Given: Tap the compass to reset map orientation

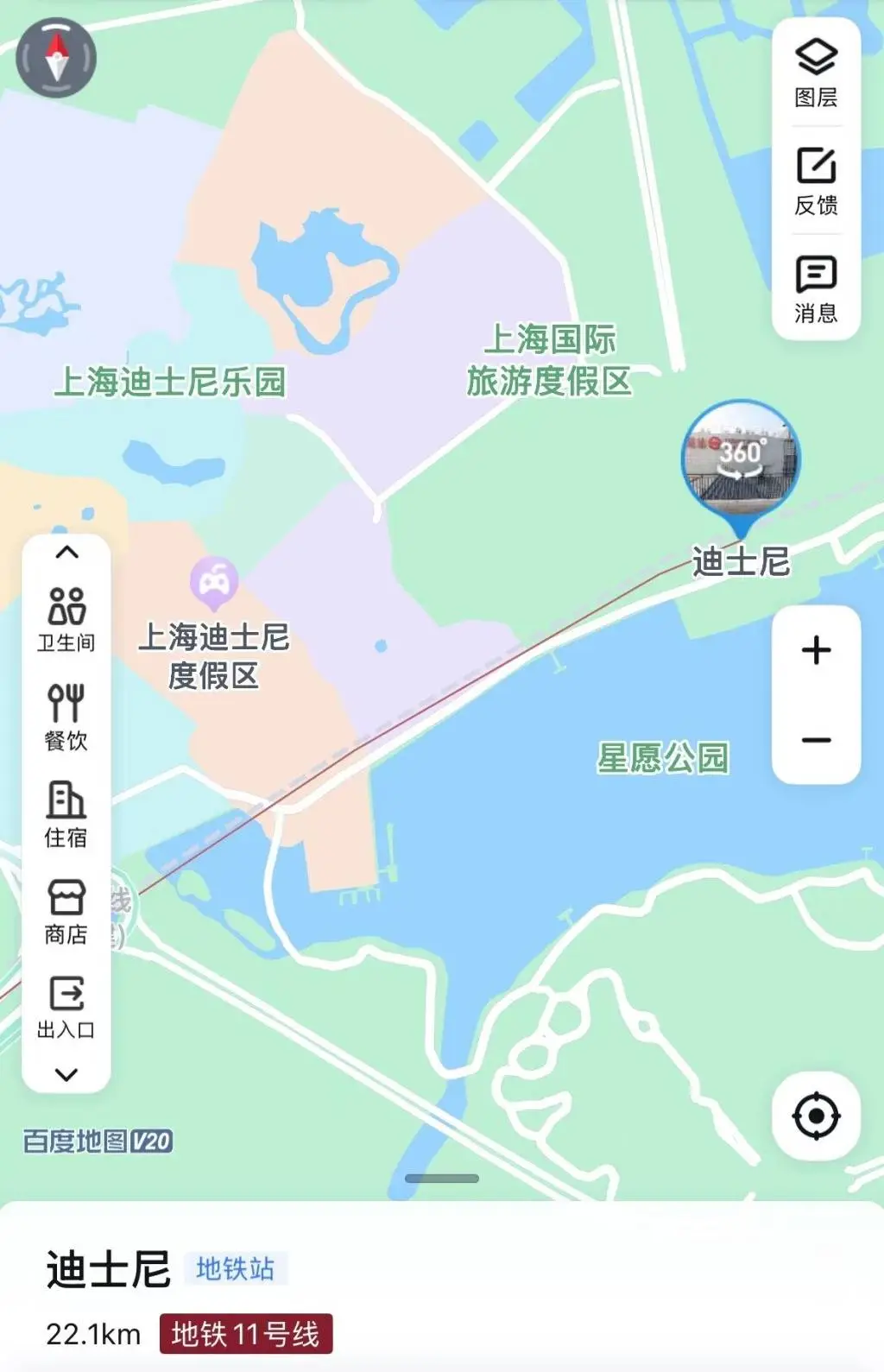Looking at the screenshot, I should tap(56, 59).
